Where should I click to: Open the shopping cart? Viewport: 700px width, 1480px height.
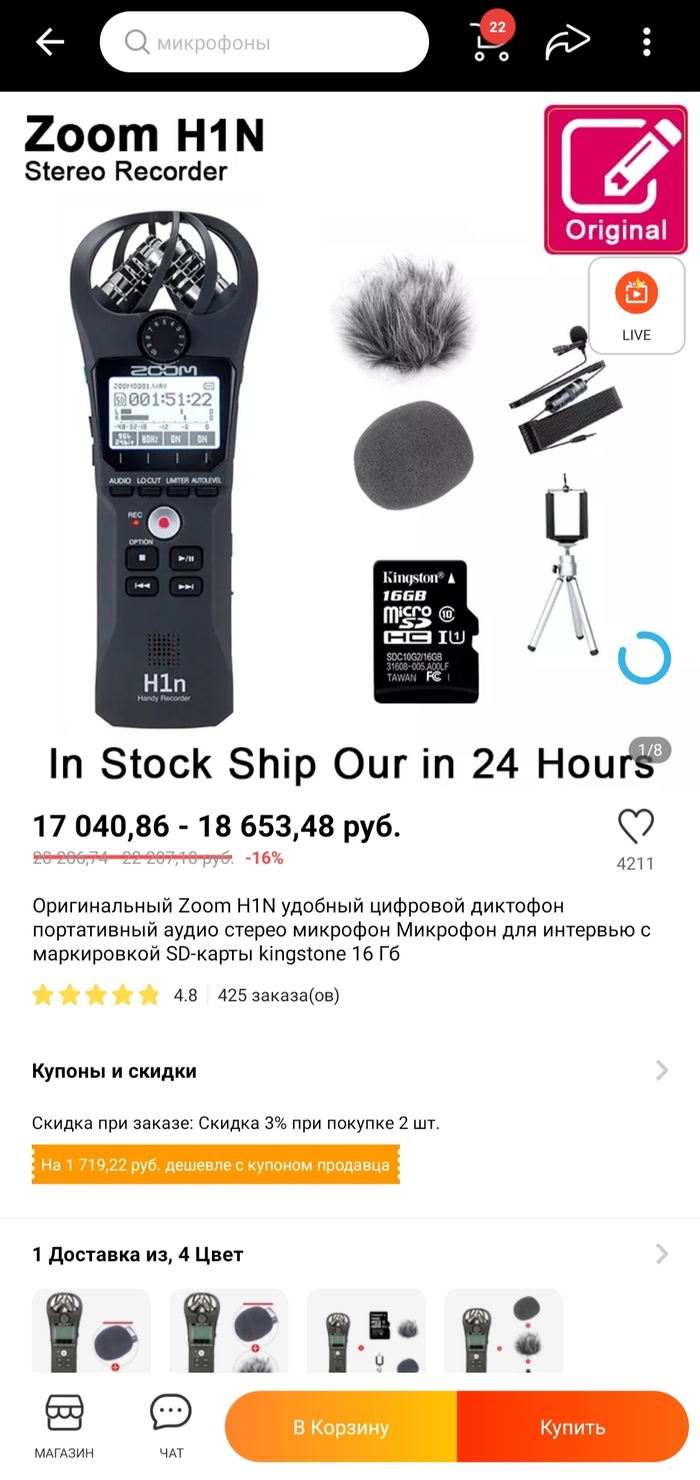pos(490,42)
